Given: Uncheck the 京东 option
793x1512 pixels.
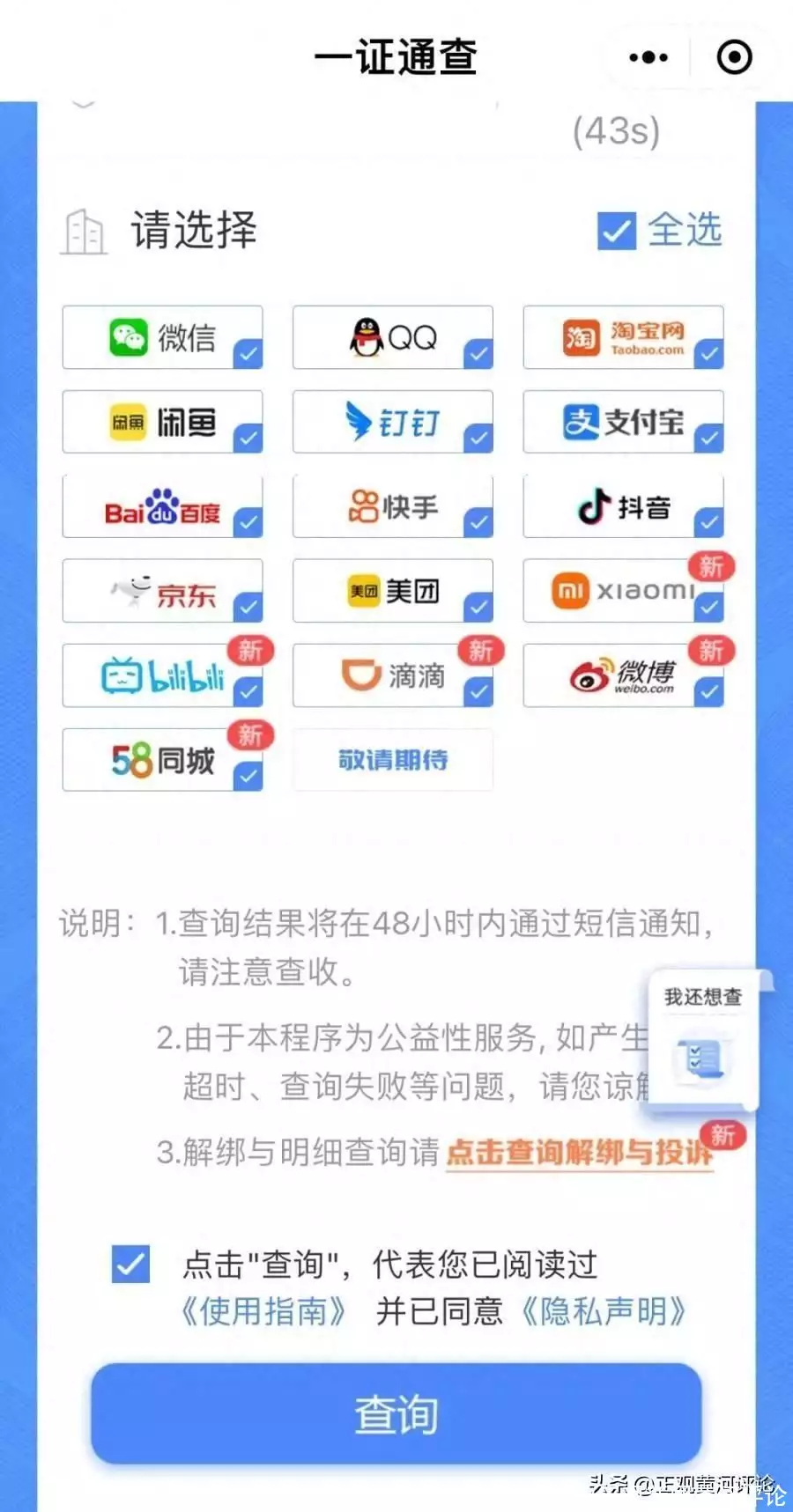Looking at the screenshot, I should click(163, 591).
